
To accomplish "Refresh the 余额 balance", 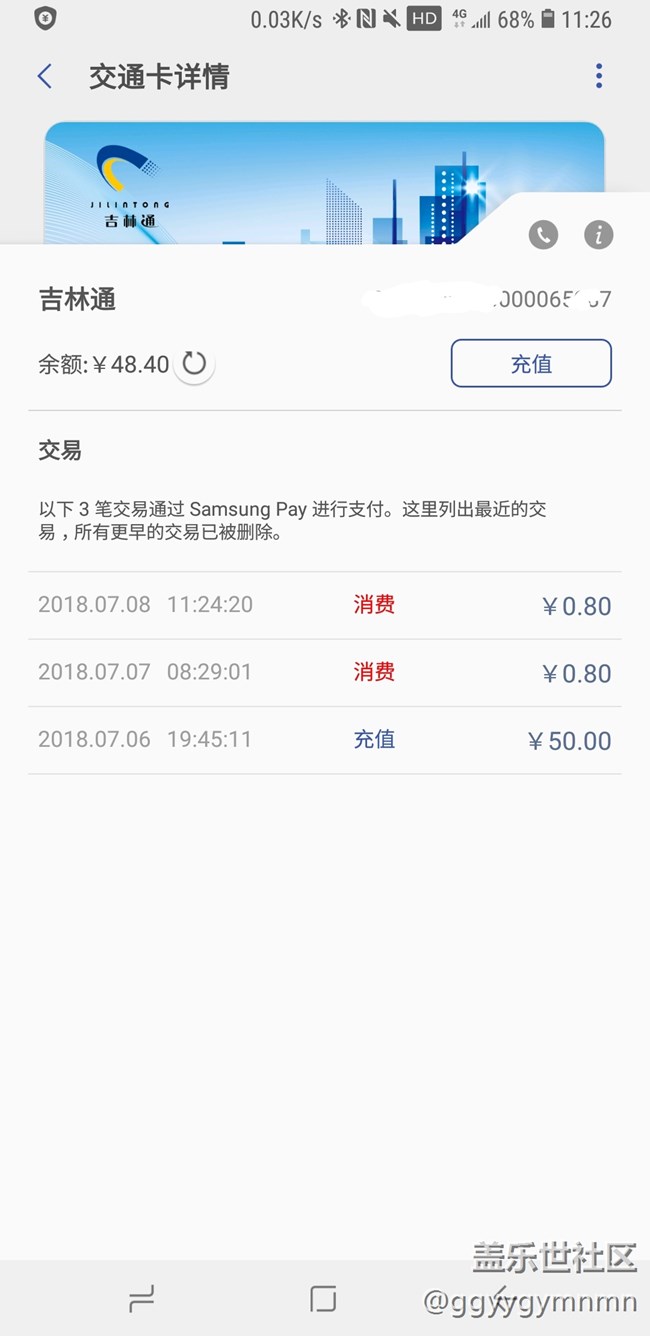I will tap(194, 364).
